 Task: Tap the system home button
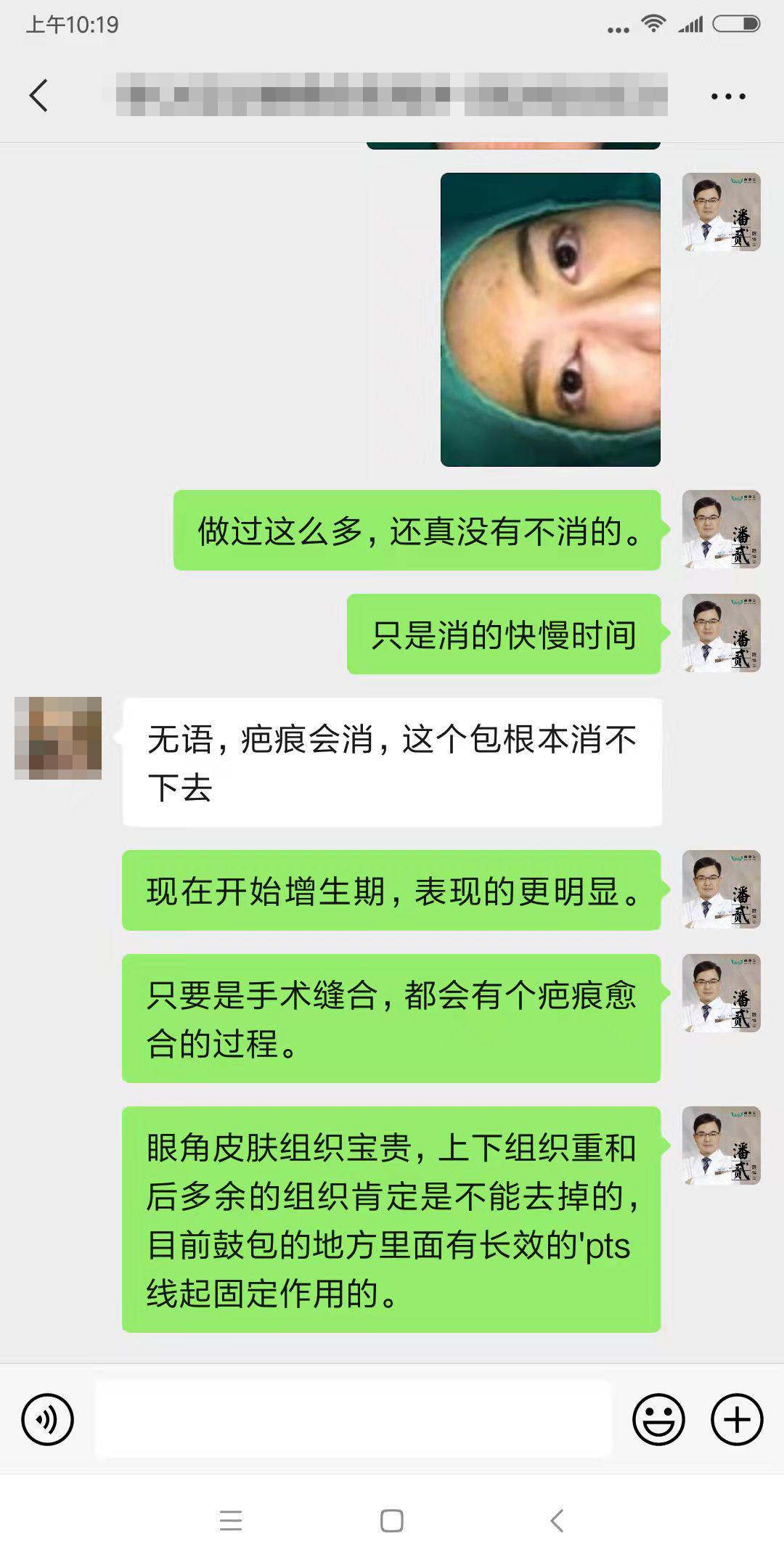click(392, 1521)
